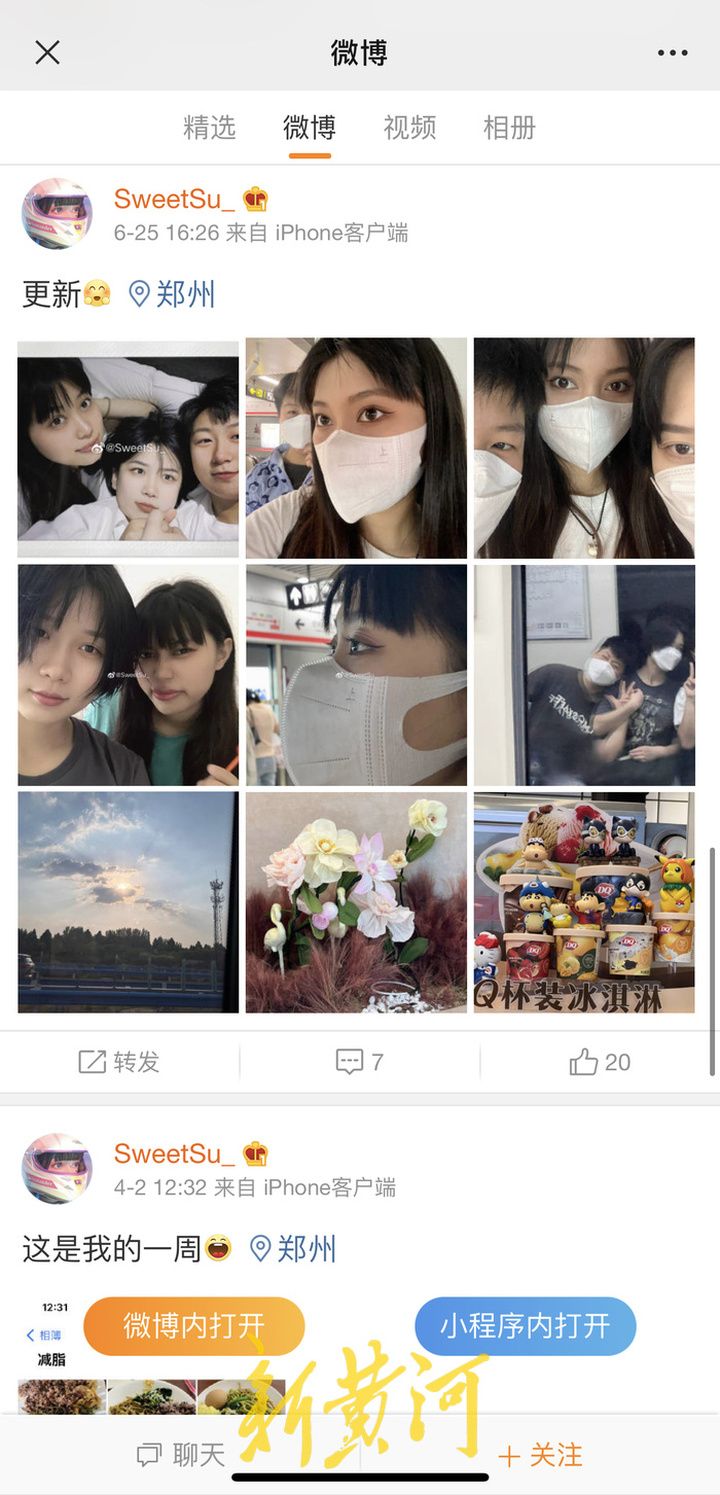720x1495 pixels.
Task: Switch to the 视频 tab
Action: coord(410,127)
